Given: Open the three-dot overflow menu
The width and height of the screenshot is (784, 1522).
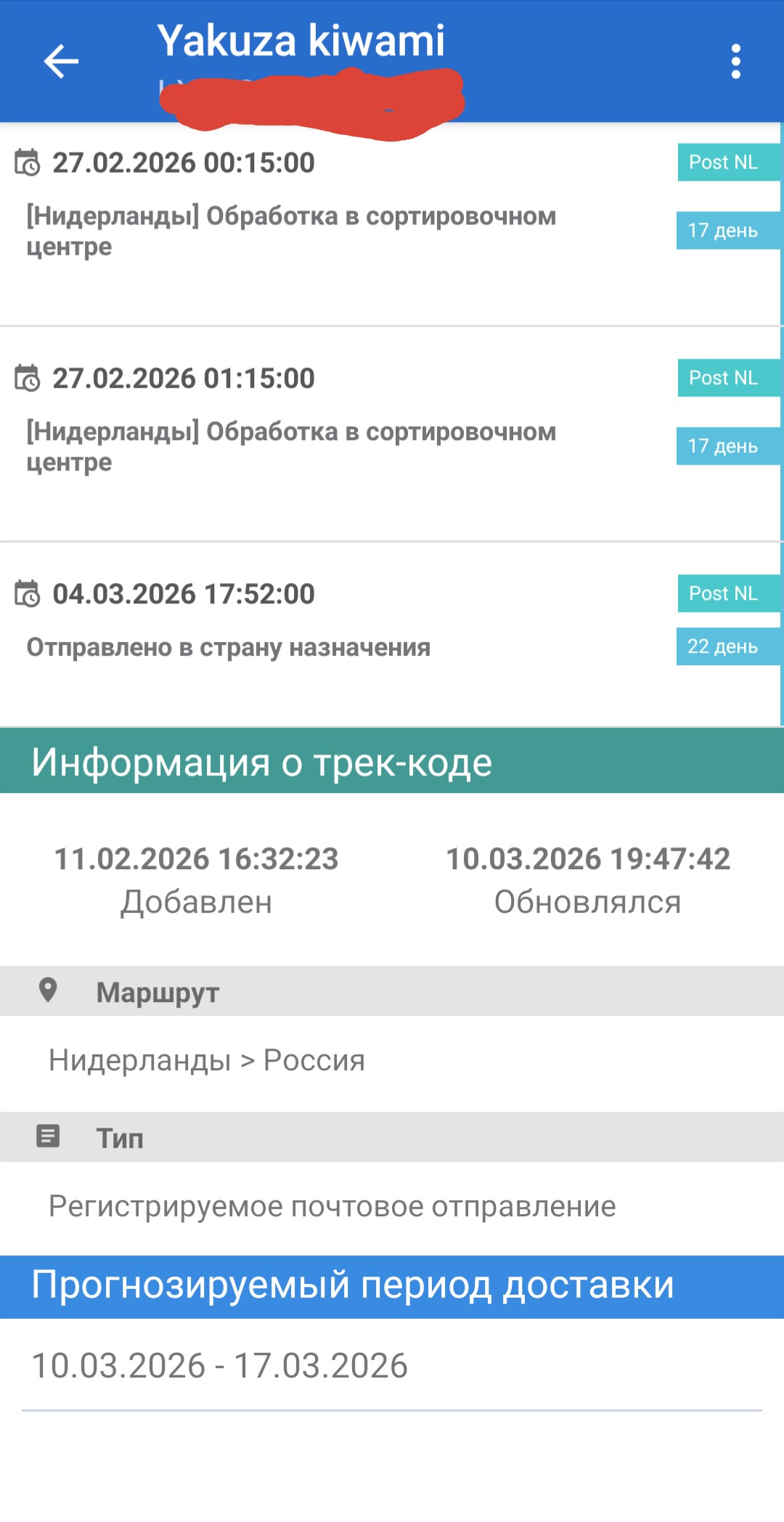Looking at the screenshot, I should [x=735, y=61].
